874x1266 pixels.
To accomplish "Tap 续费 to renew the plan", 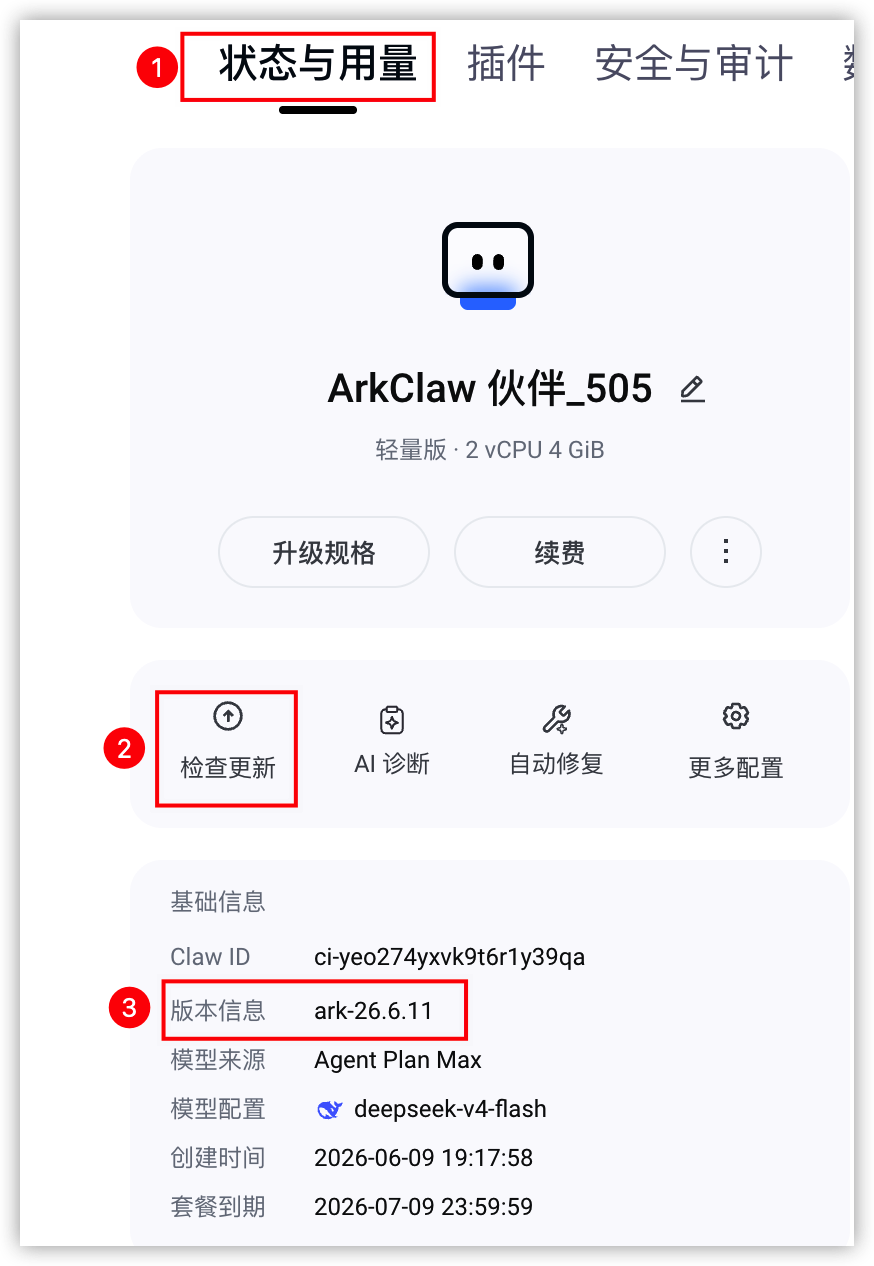I will [560, 552].
